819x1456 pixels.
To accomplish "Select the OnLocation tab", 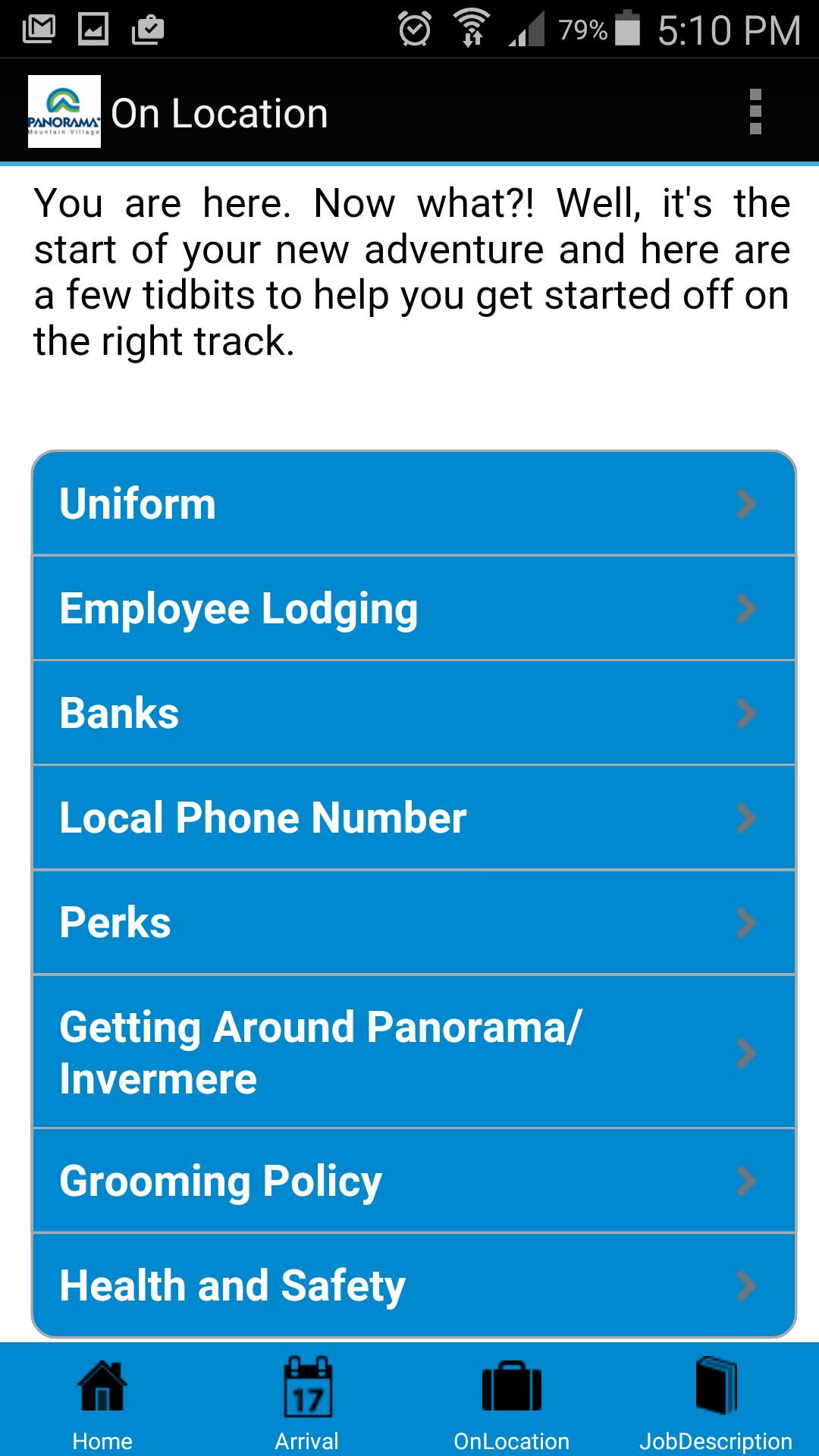I will 512,1401.
